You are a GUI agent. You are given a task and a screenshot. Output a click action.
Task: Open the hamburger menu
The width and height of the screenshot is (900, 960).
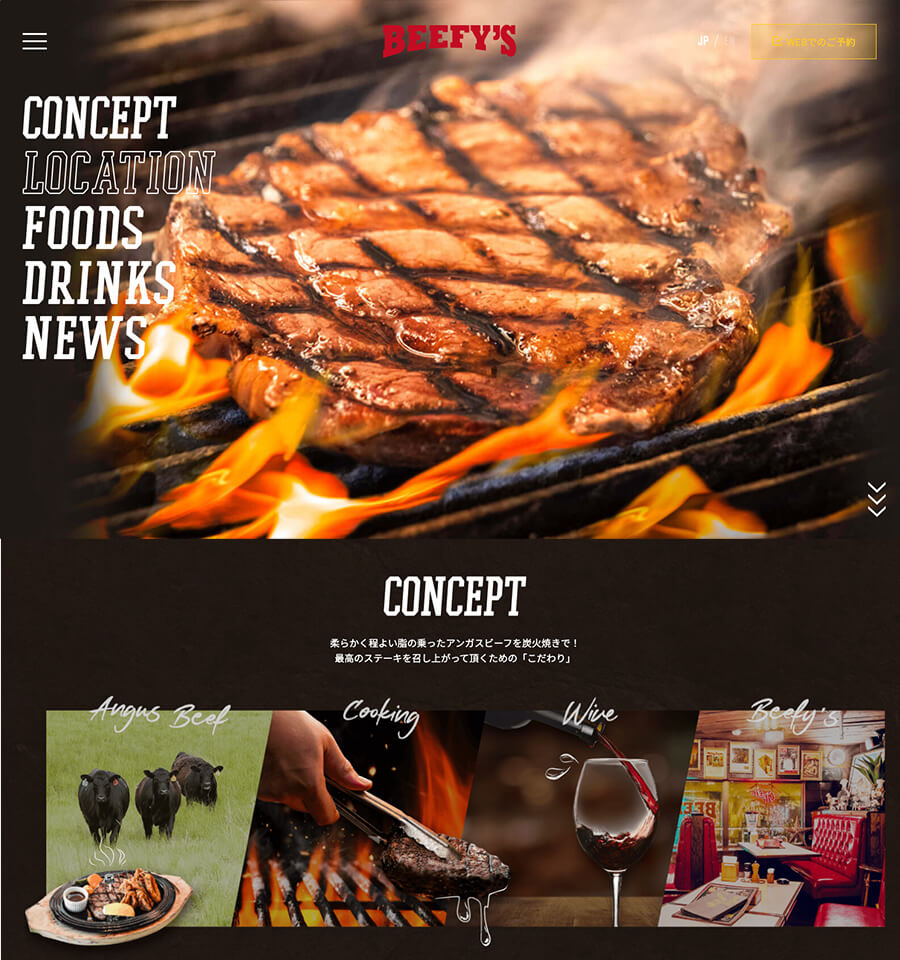pyautogui.click(x=35, y=41)
